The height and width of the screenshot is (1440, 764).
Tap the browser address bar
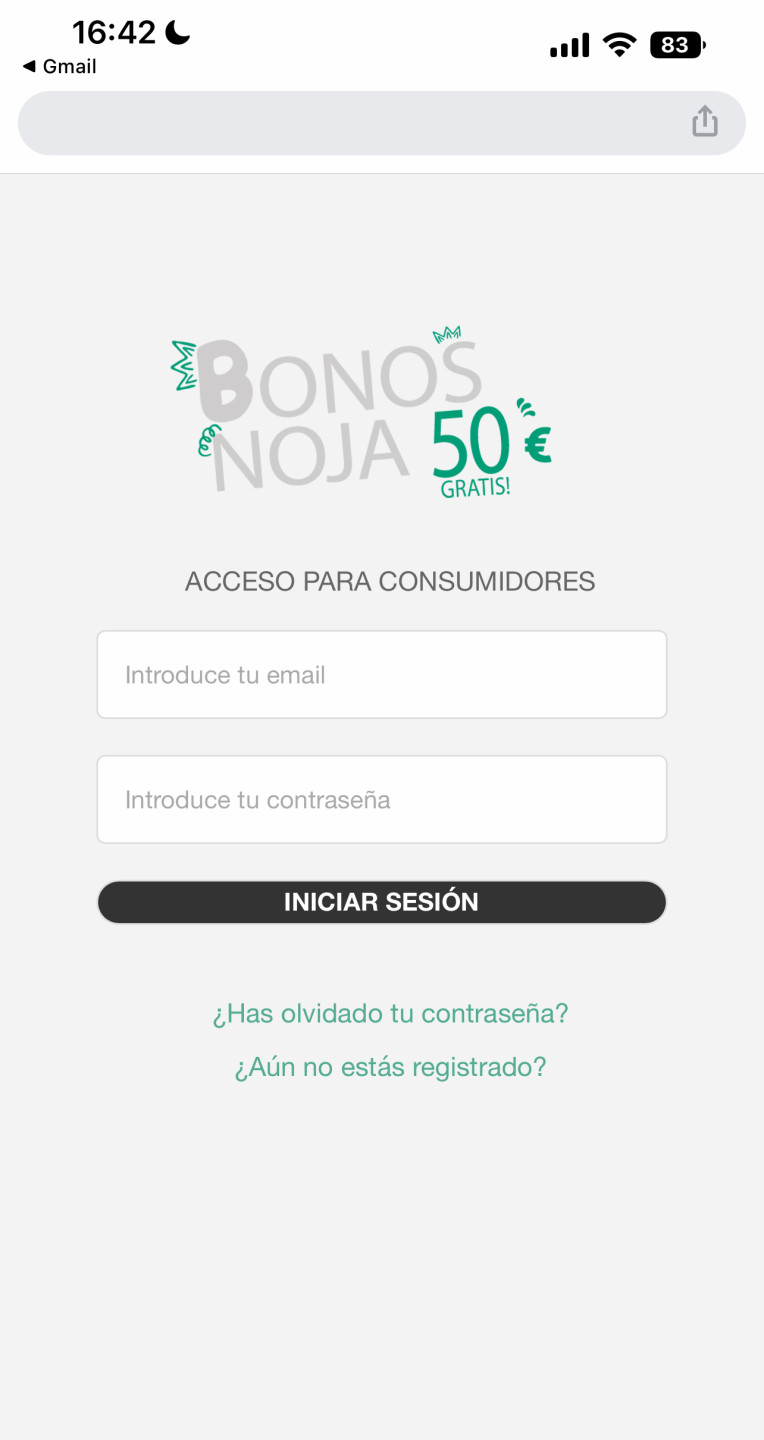[350, 122]
